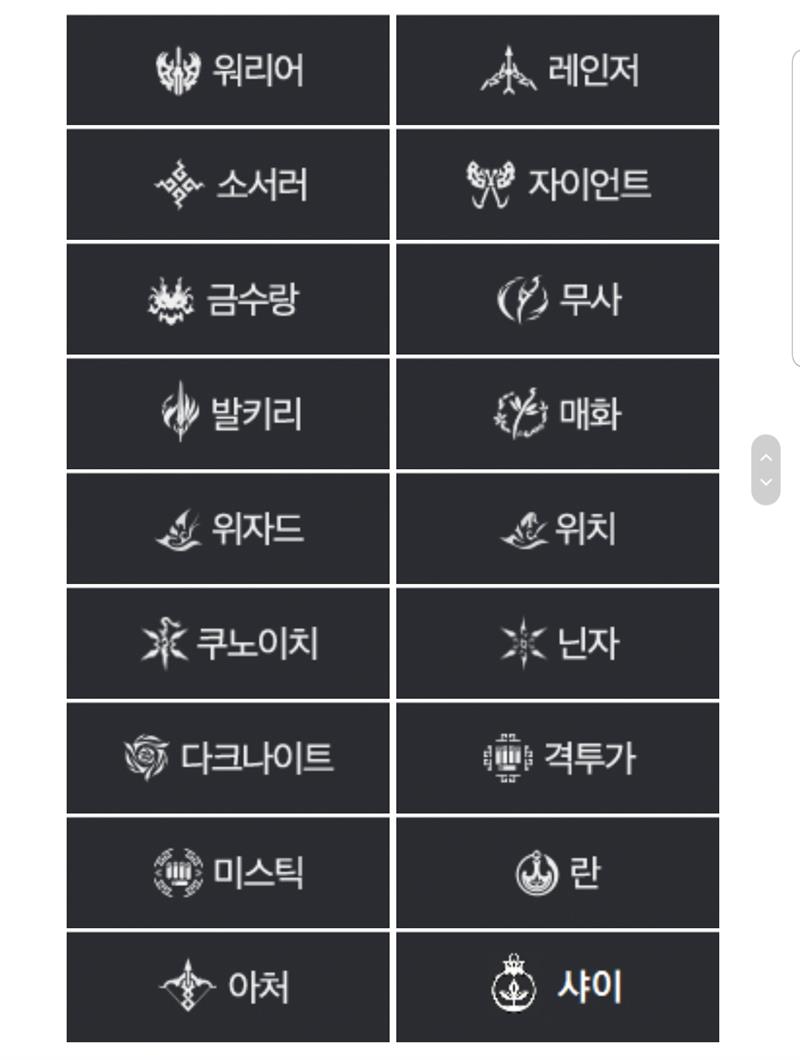Choose the 란 class
Viewport: 800px width, 1060px height.
point(557,873)
